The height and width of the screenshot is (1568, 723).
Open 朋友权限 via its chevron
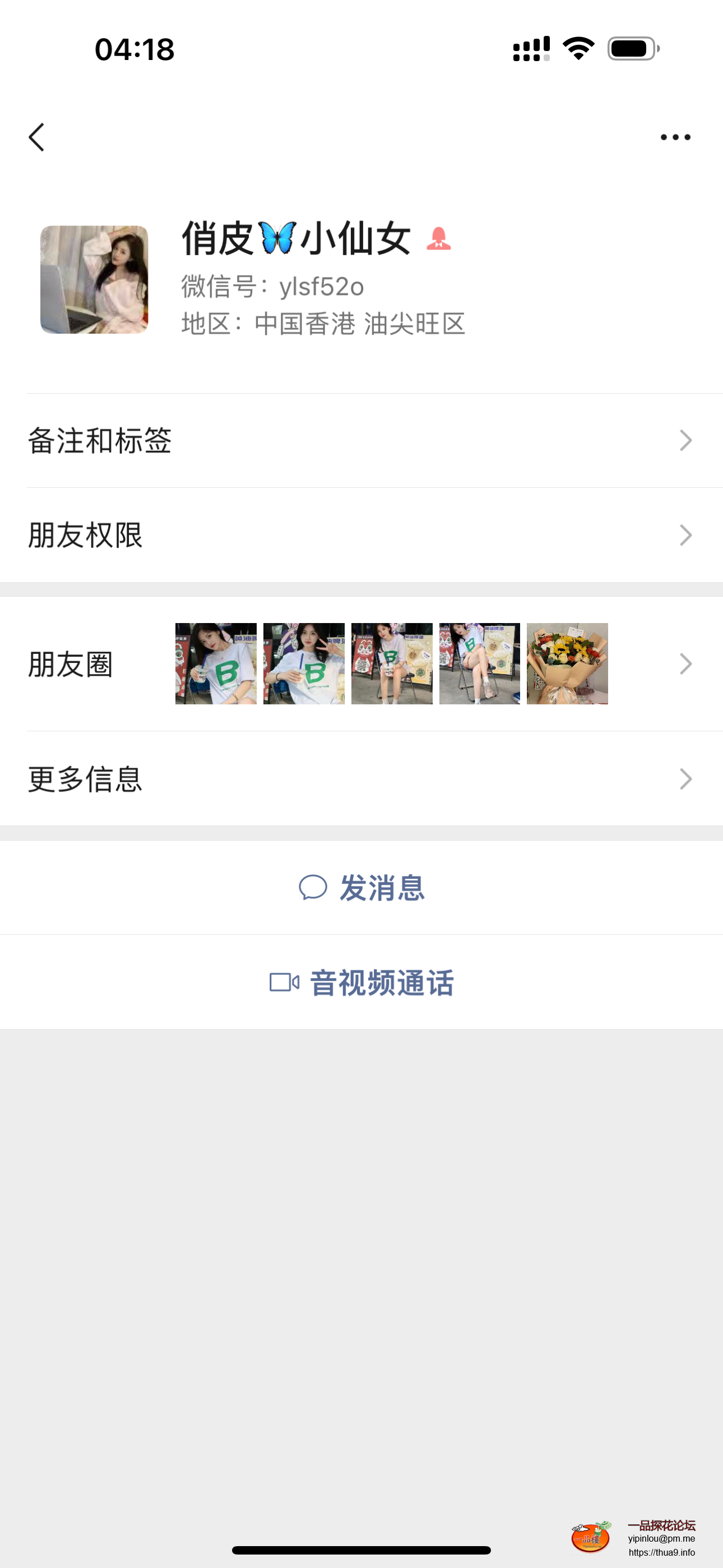click(685, 535)
